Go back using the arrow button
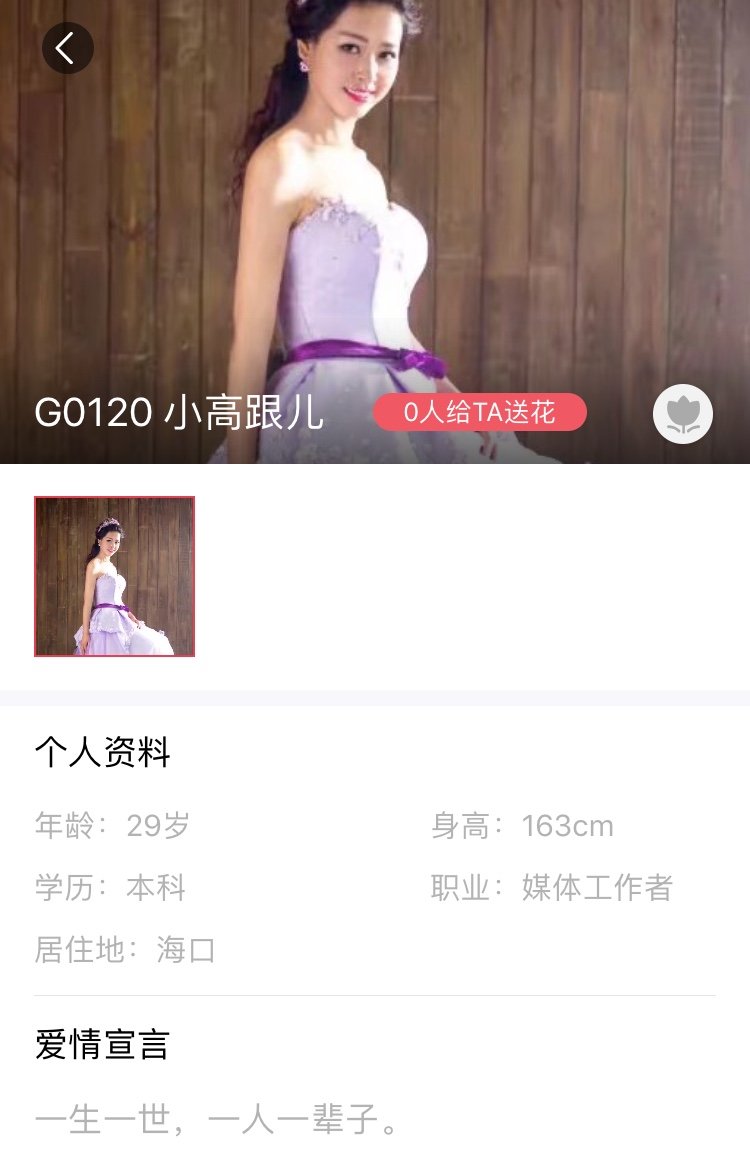Image resolution: width=750 pixels, height=1165 pixels. coord(67,48)
